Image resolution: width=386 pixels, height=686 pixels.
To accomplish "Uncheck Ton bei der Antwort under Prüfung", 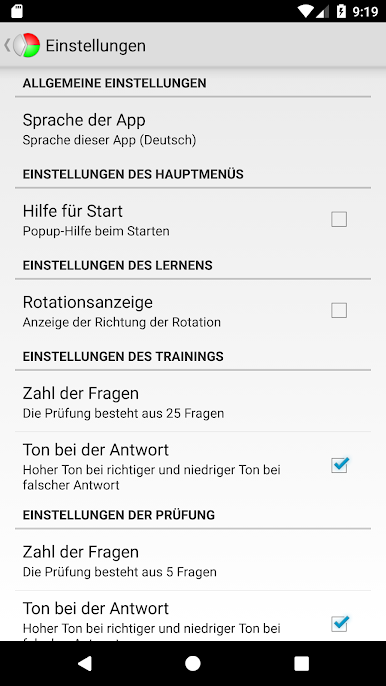I will click(339, 623).
